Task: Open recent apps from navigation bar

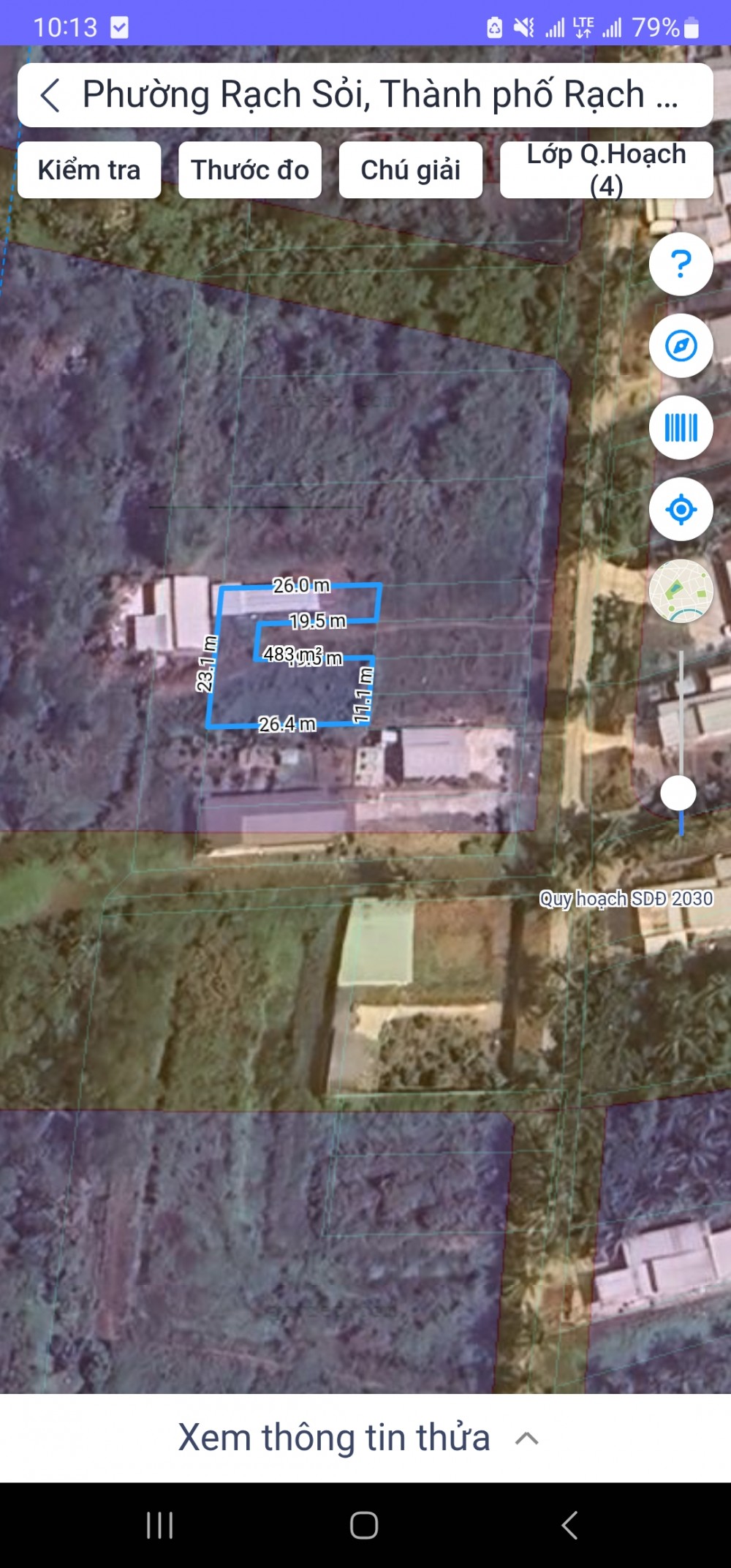Action: pyautogui.click(x=159, y=1525)
